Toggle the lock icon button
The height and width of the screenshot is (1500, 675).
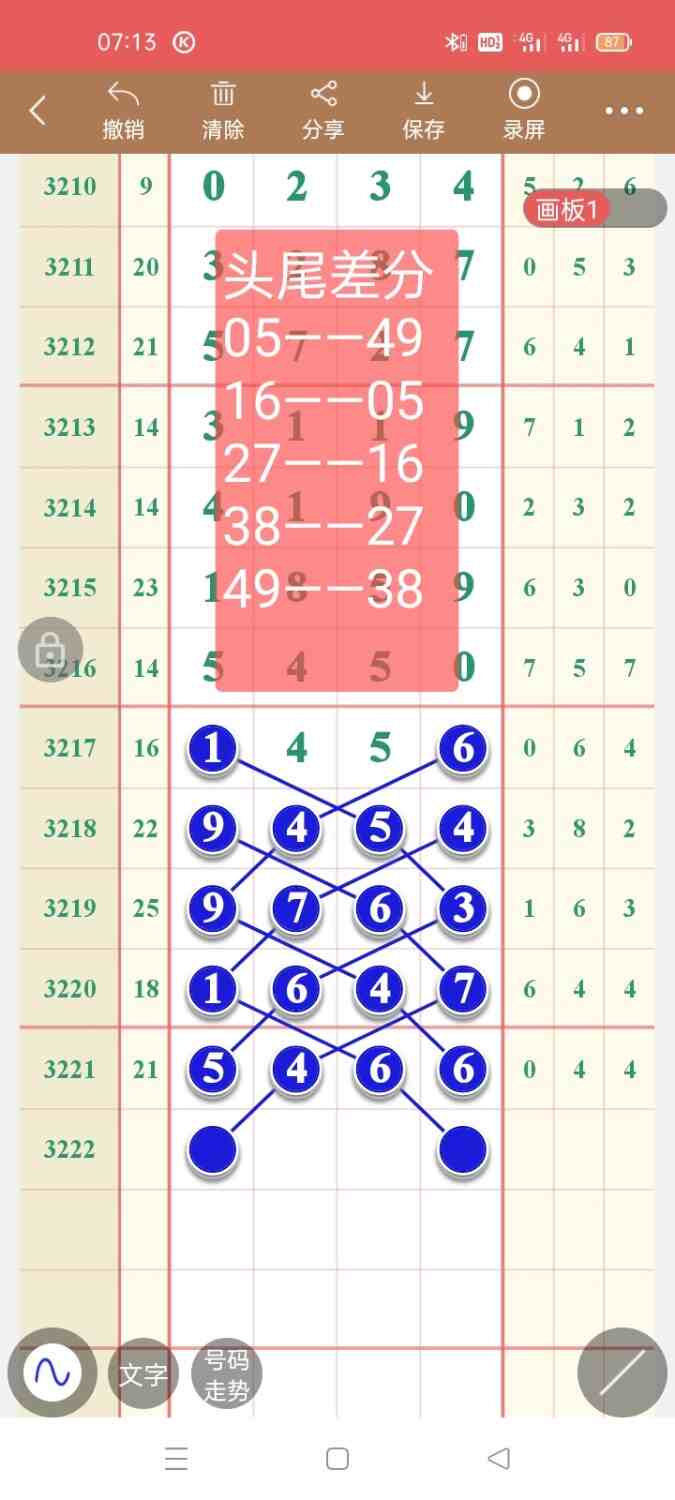(50, 652)
